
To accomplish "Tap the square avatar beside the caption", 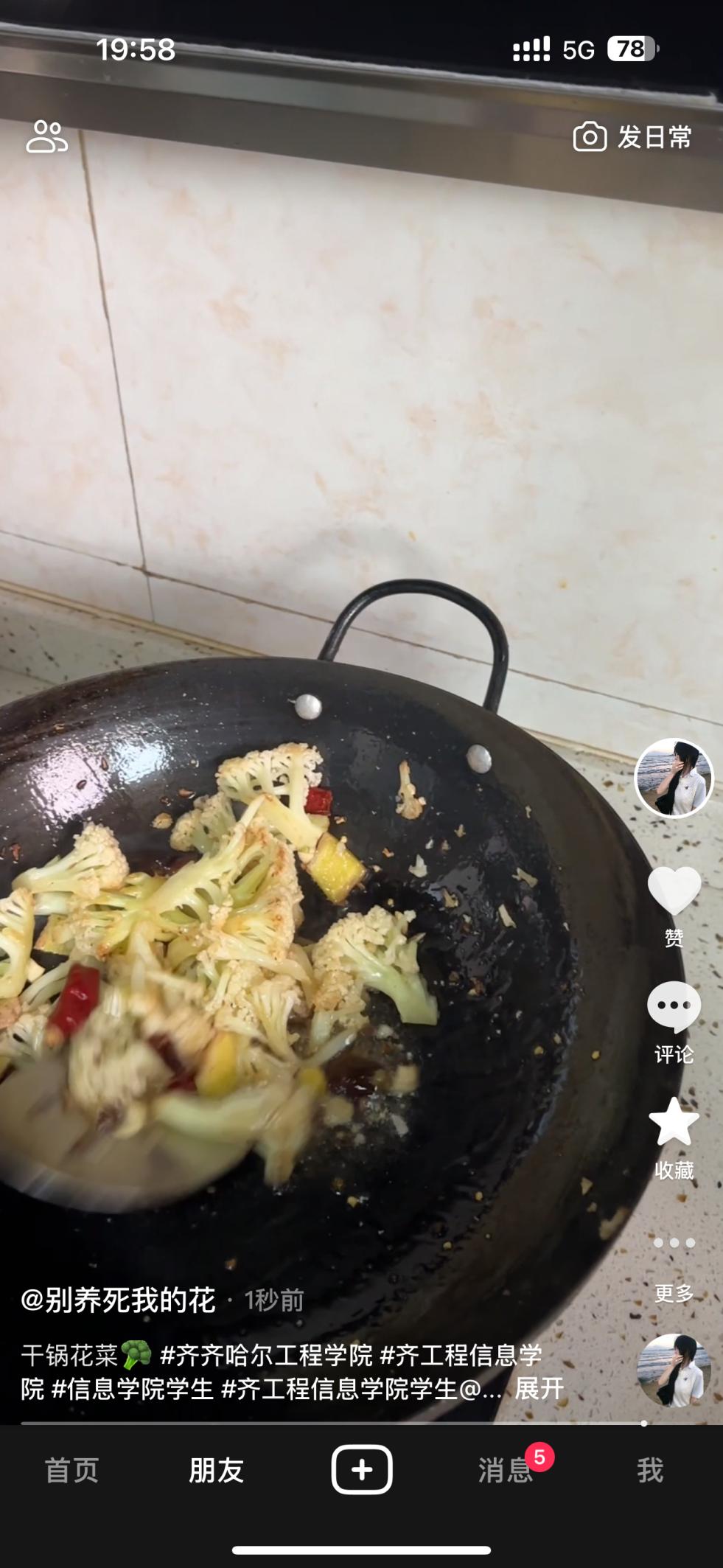I will click(674, 1370).
